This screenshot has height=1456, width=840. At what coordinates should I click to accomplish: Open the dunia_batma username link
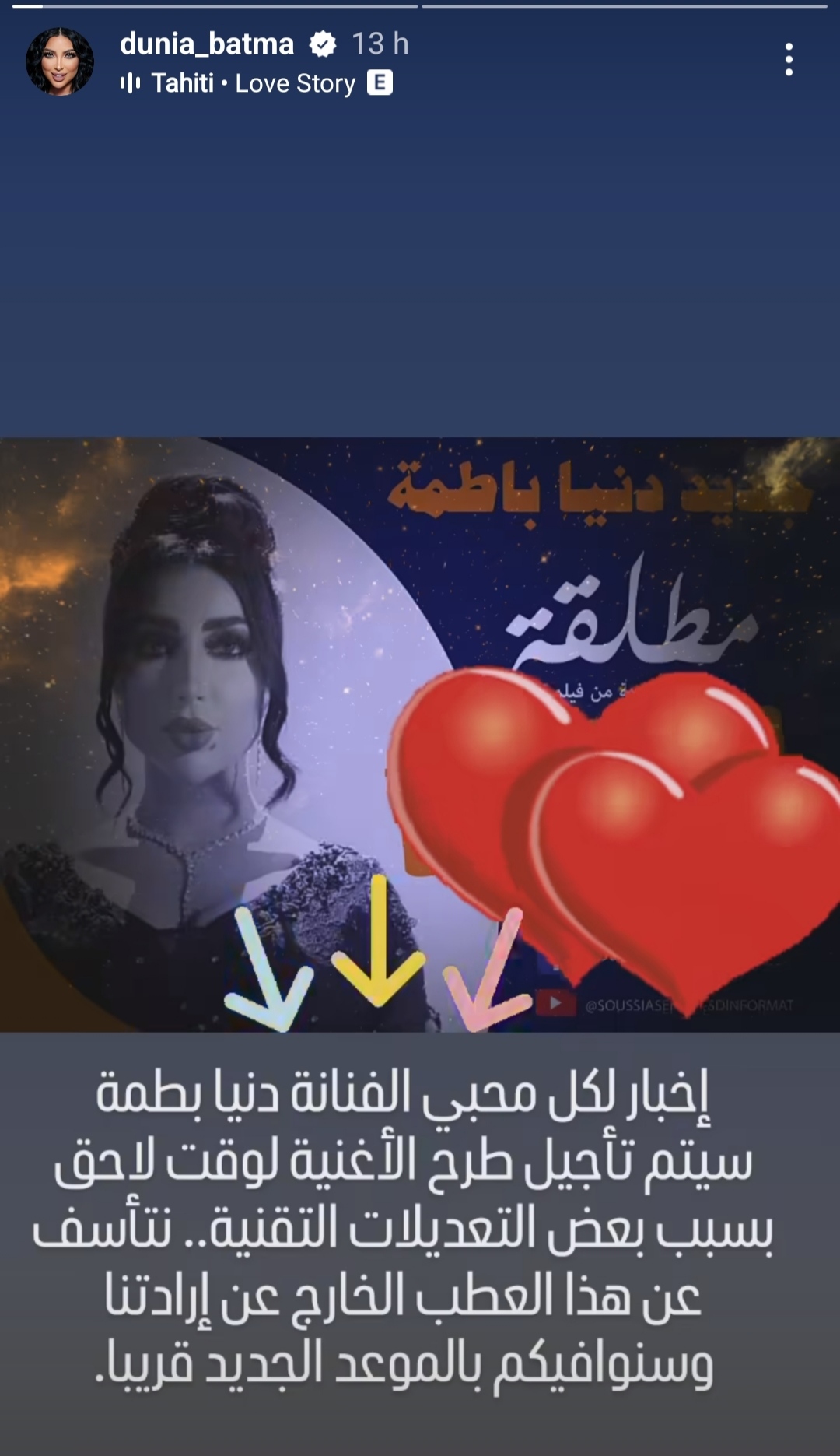click(207, 44)
